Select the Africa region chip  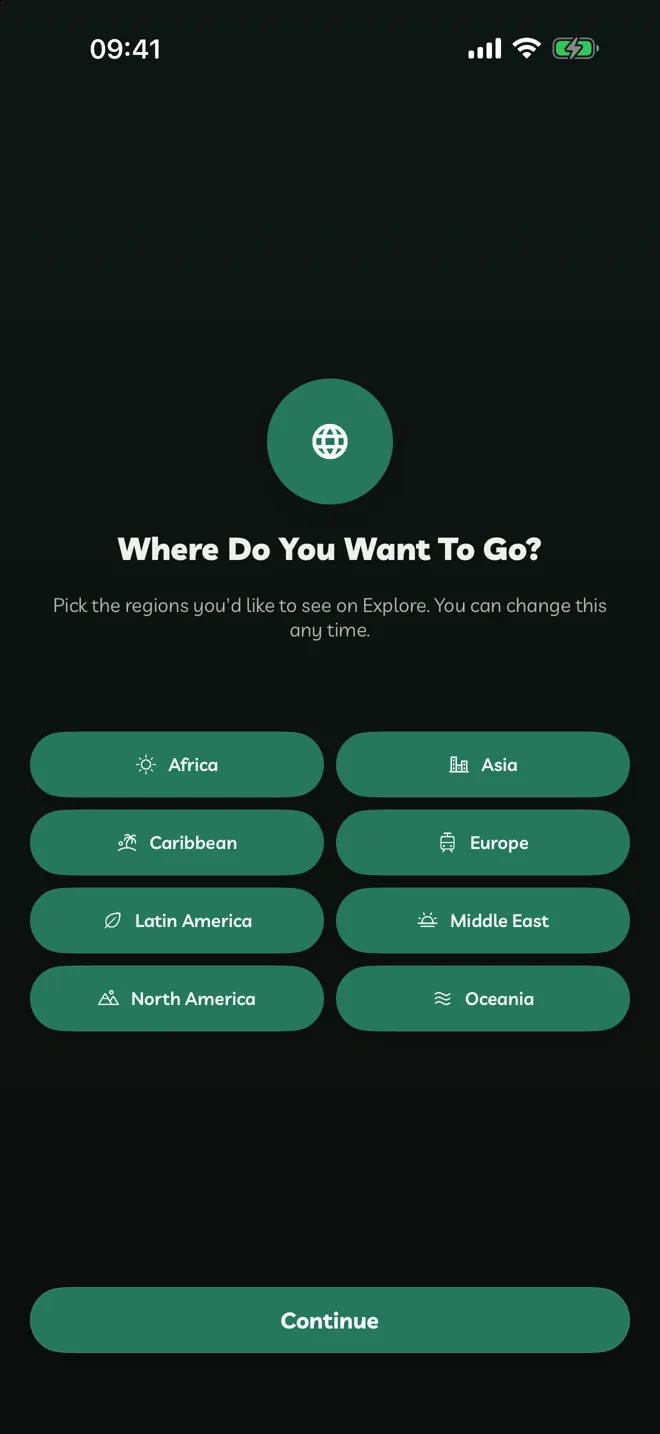point(177,764)
